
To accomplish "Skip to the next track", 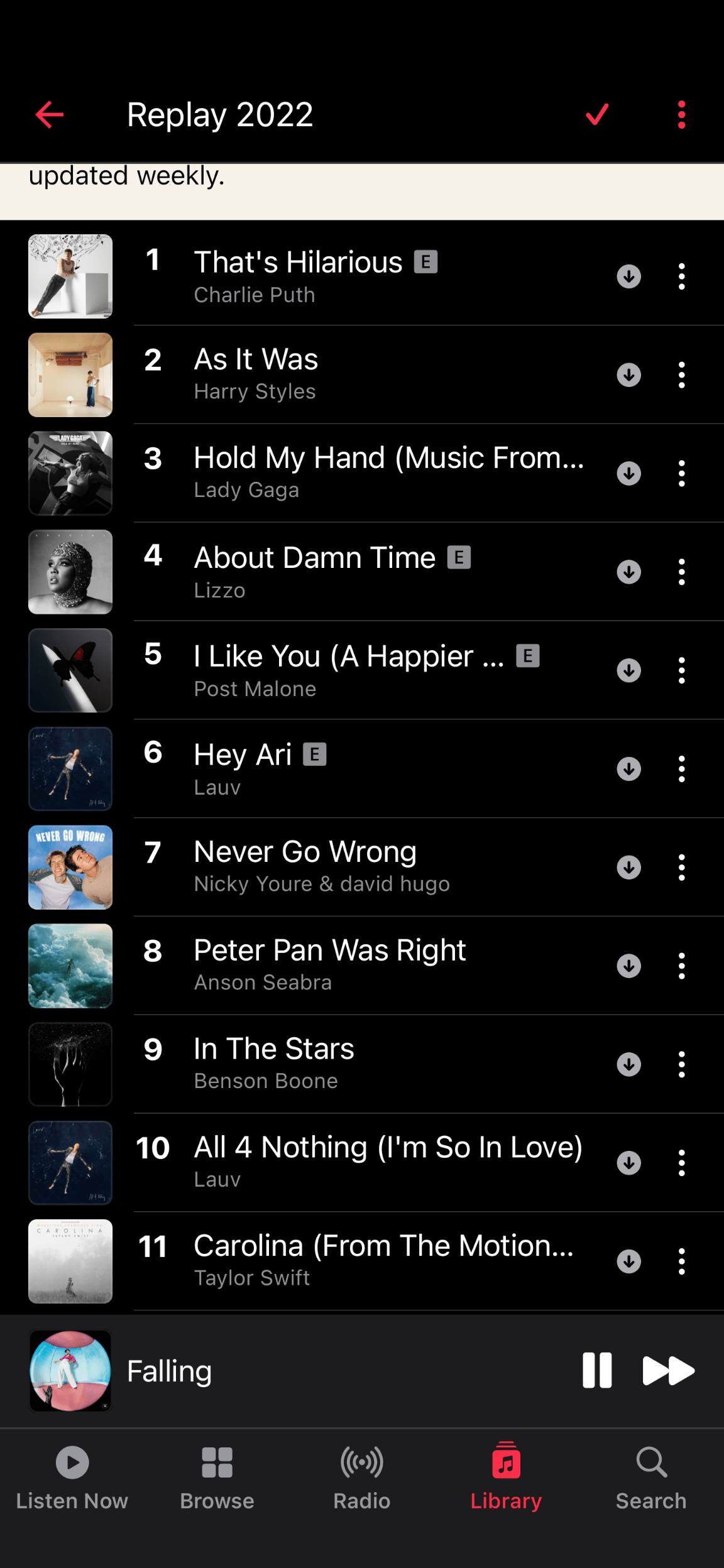I will click(668, 1371).
